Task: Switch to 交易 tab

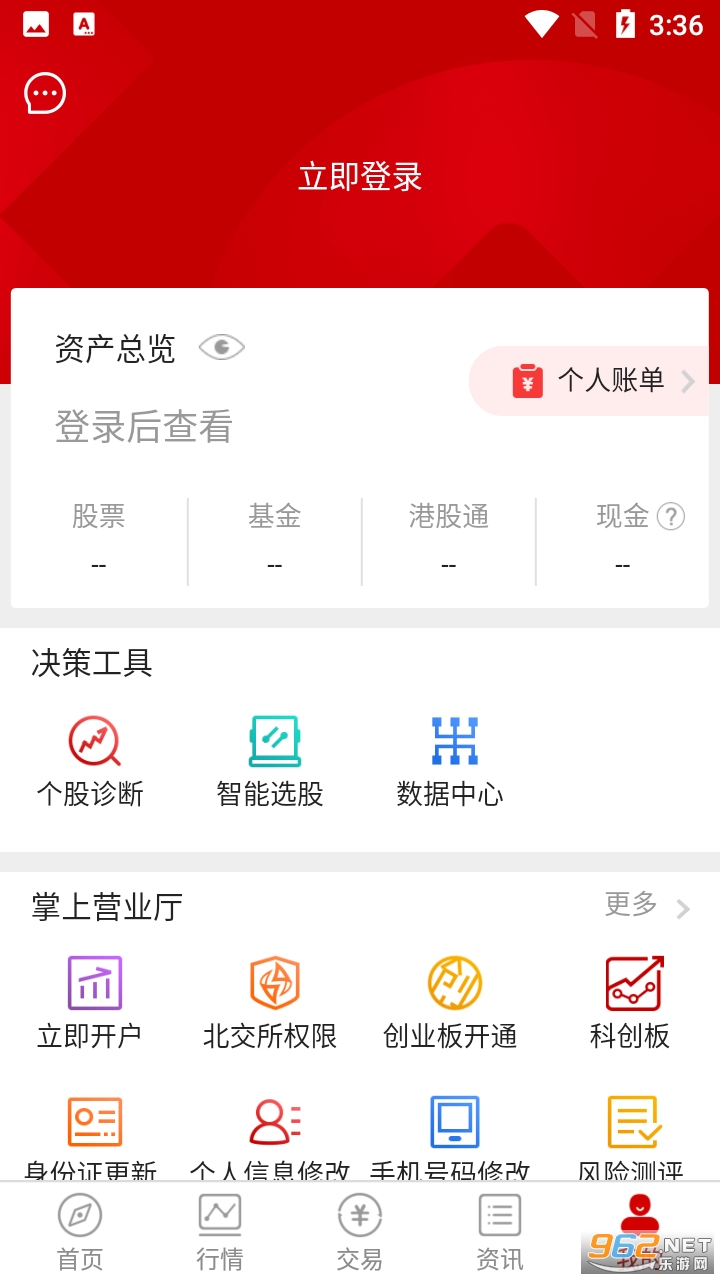Action: pos(360,1232)
